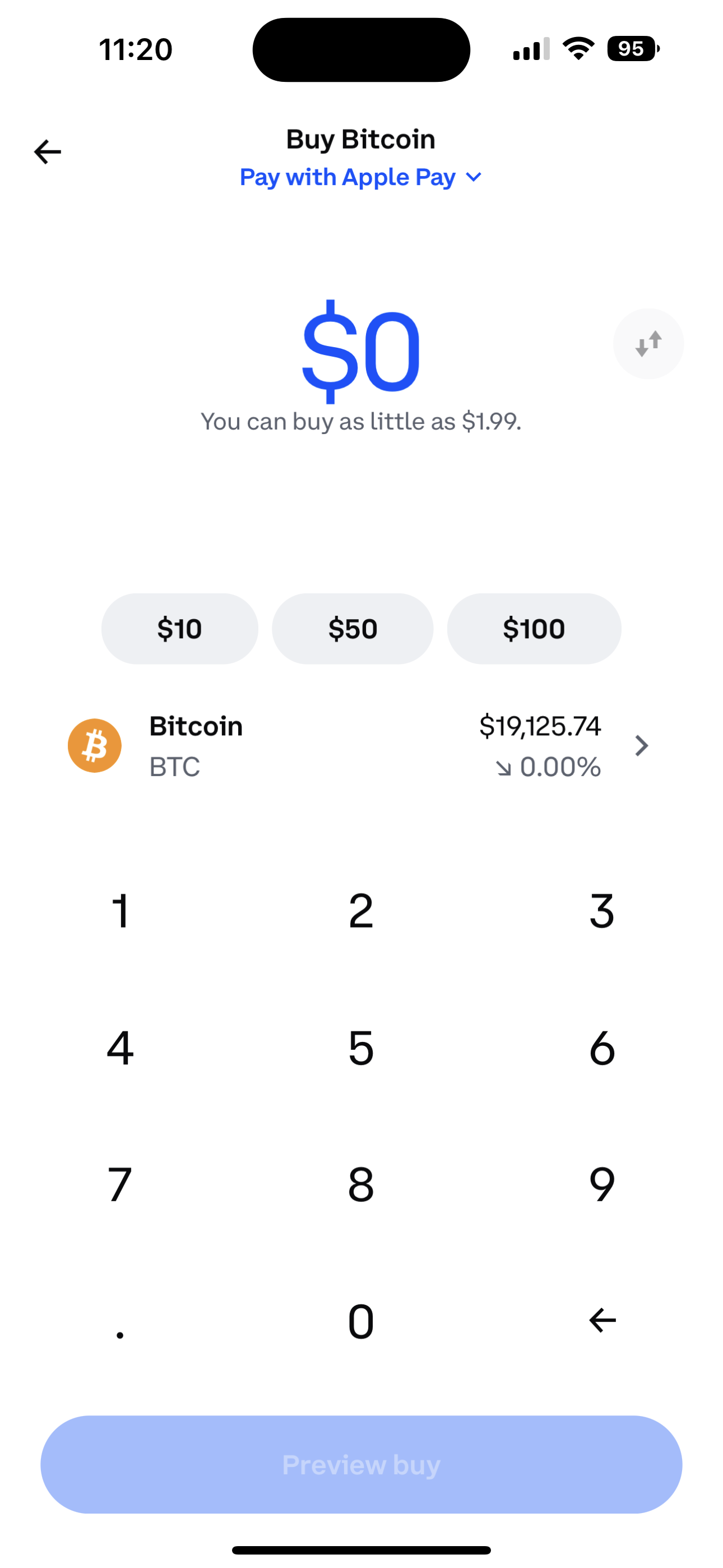The image size is (723, 1568).
Task: Tap keypad number 2
Action: 361,911
